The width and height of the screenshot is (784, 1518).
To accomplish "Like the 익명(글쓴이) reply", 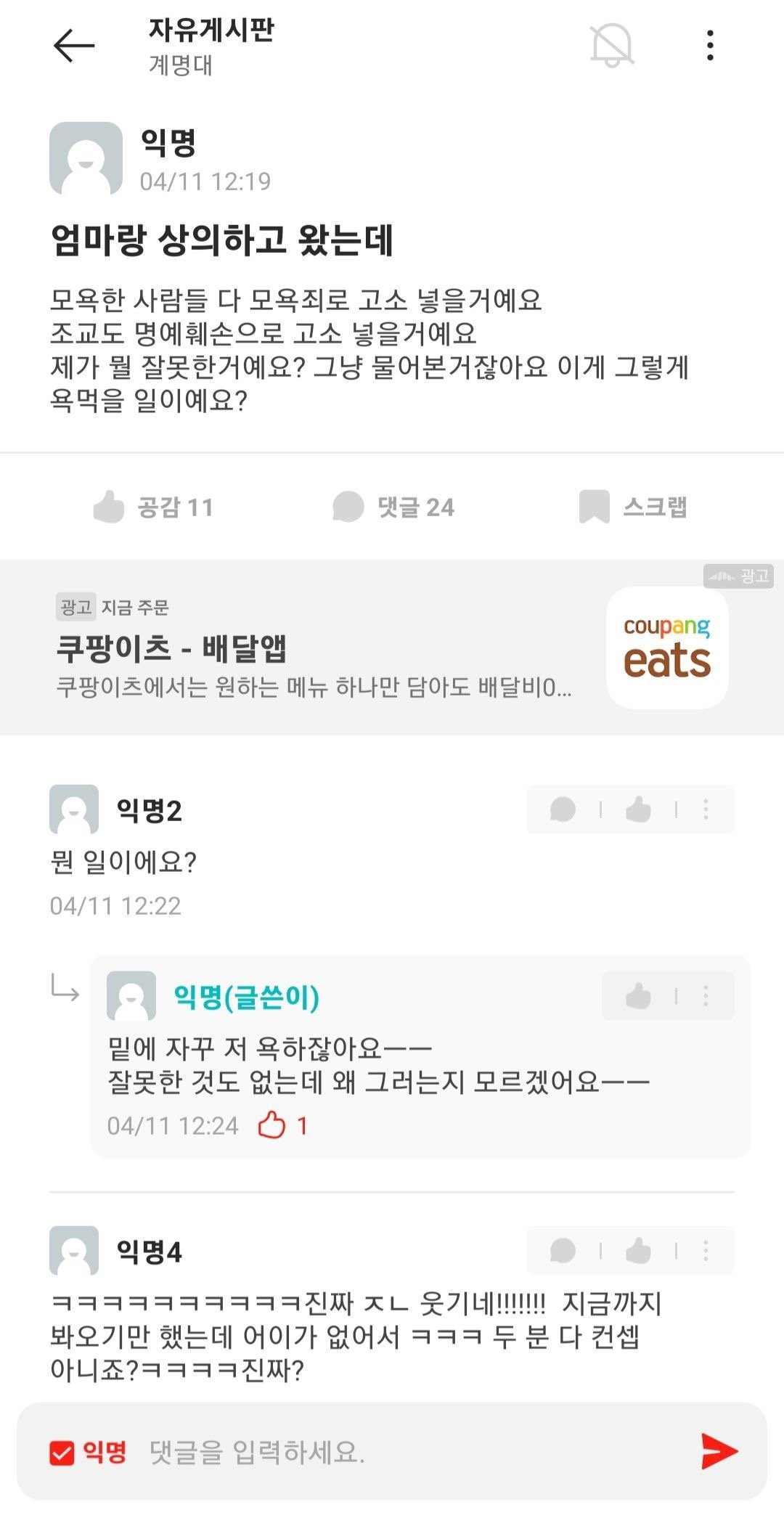I will [x=639, y=996].
